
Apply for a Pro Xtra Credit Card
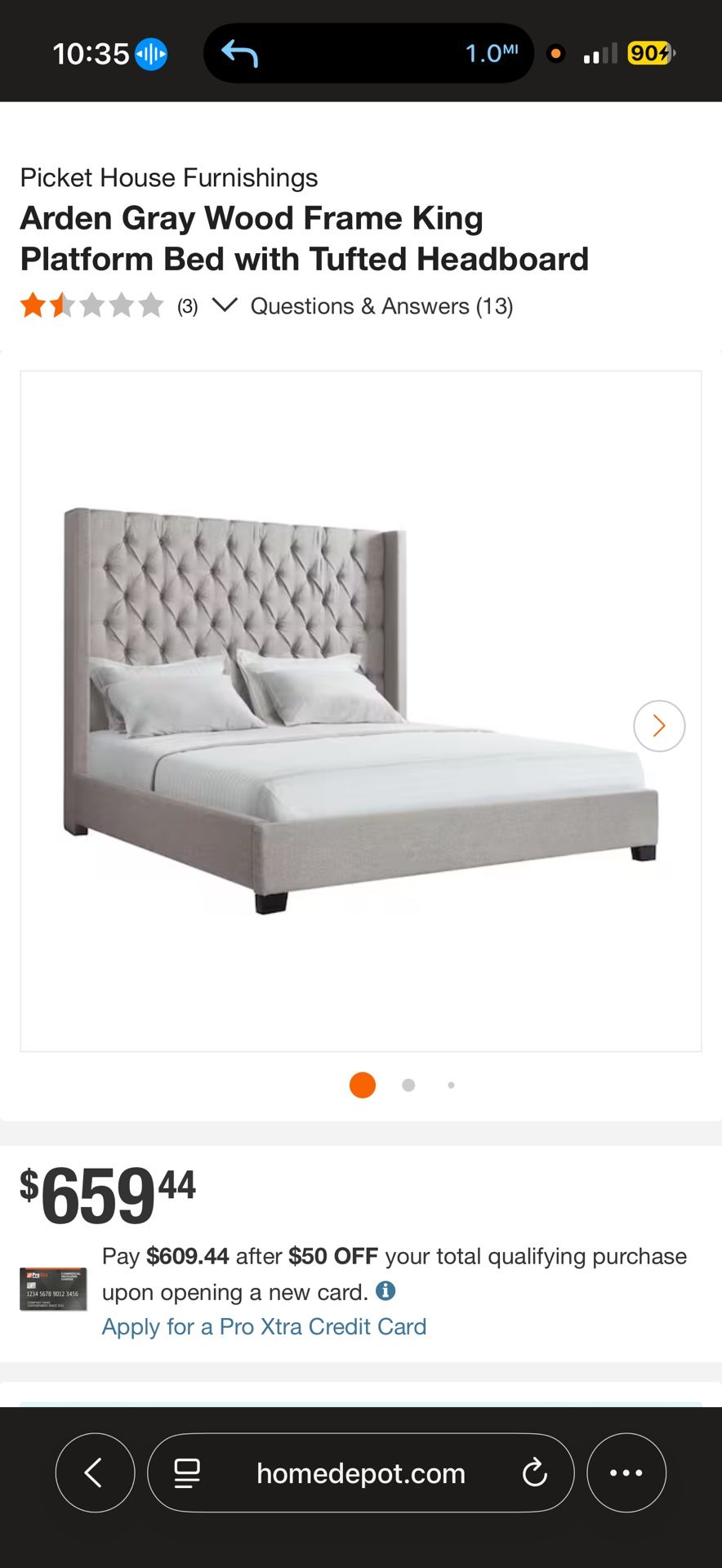point(264,1326)
